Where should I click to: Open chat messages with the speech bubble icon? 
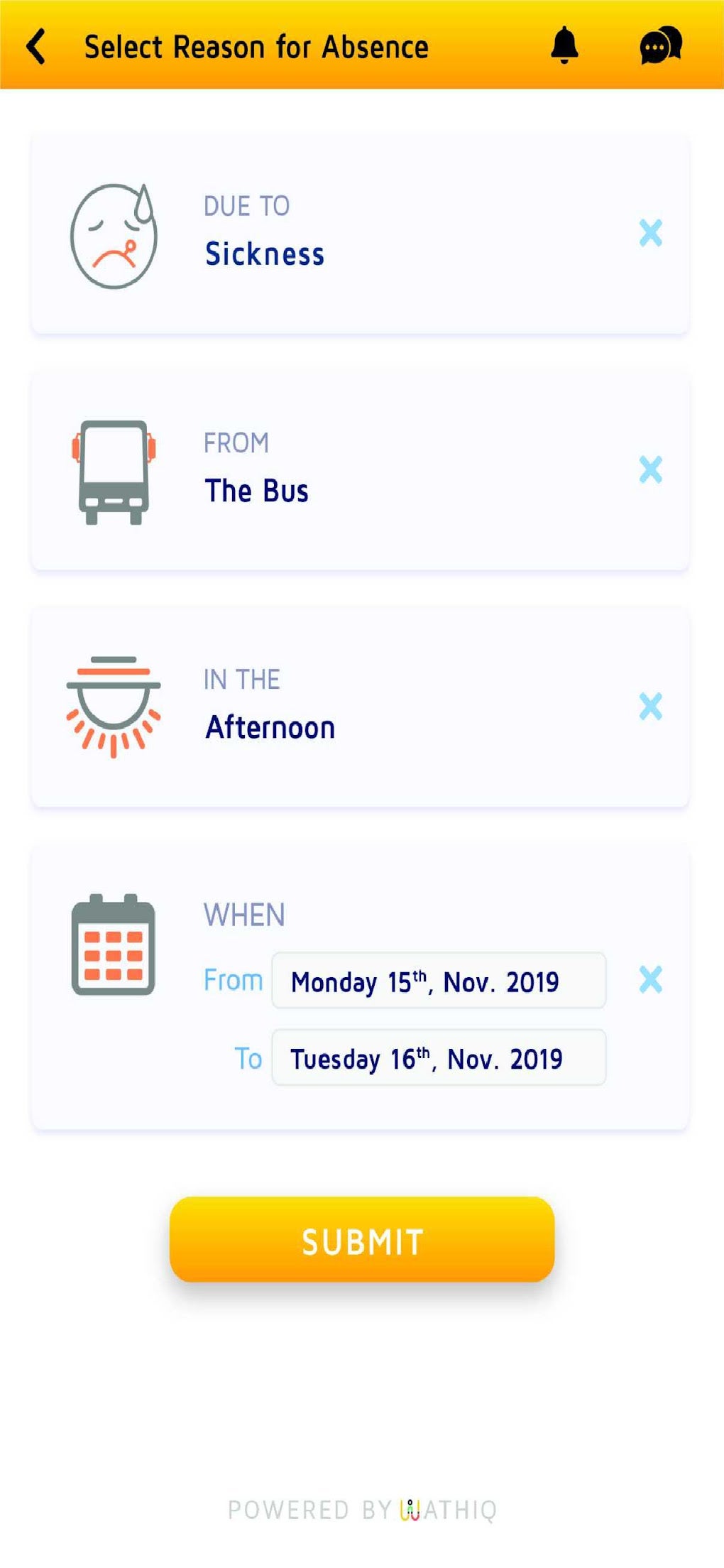[x=659, y=45]
